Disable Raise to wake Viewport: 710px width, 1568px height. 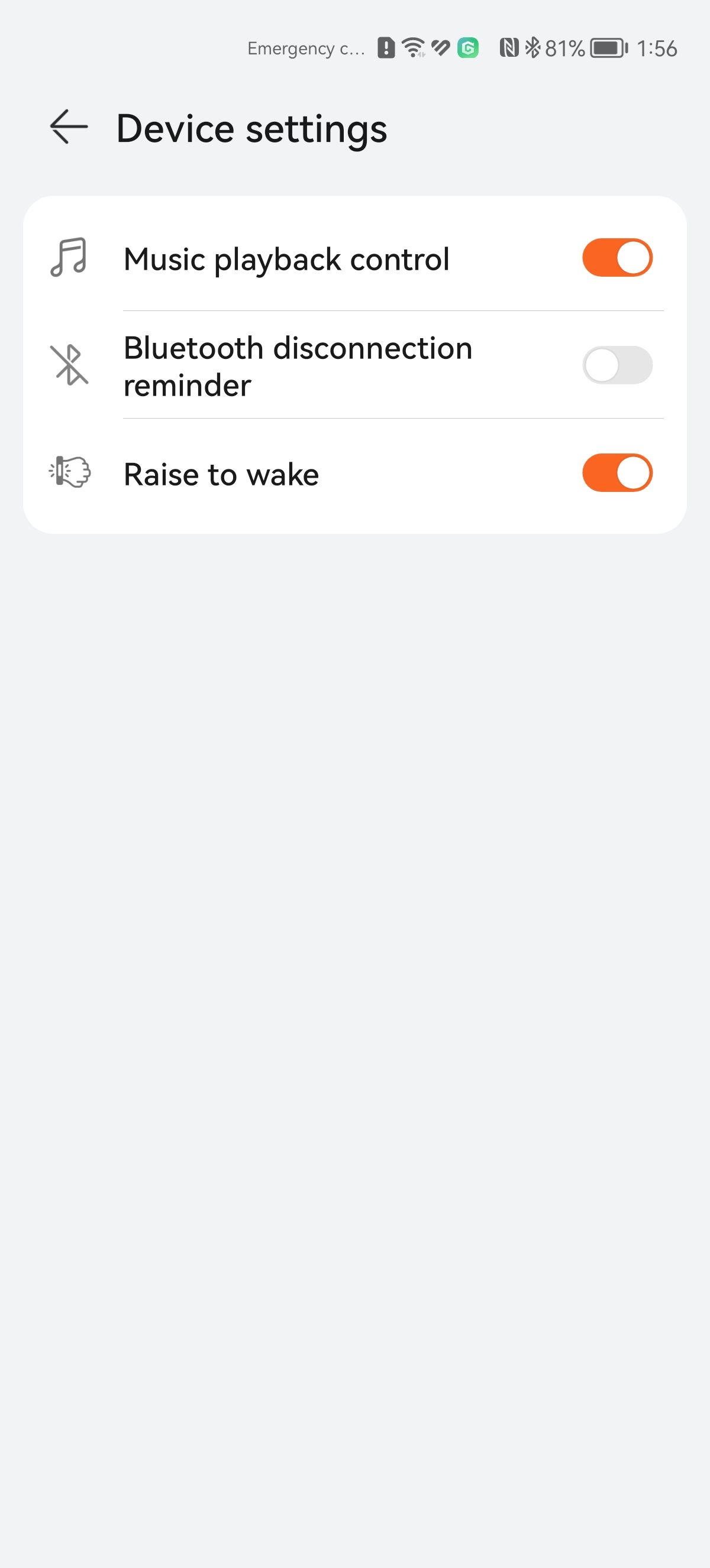tap(617, 473)
